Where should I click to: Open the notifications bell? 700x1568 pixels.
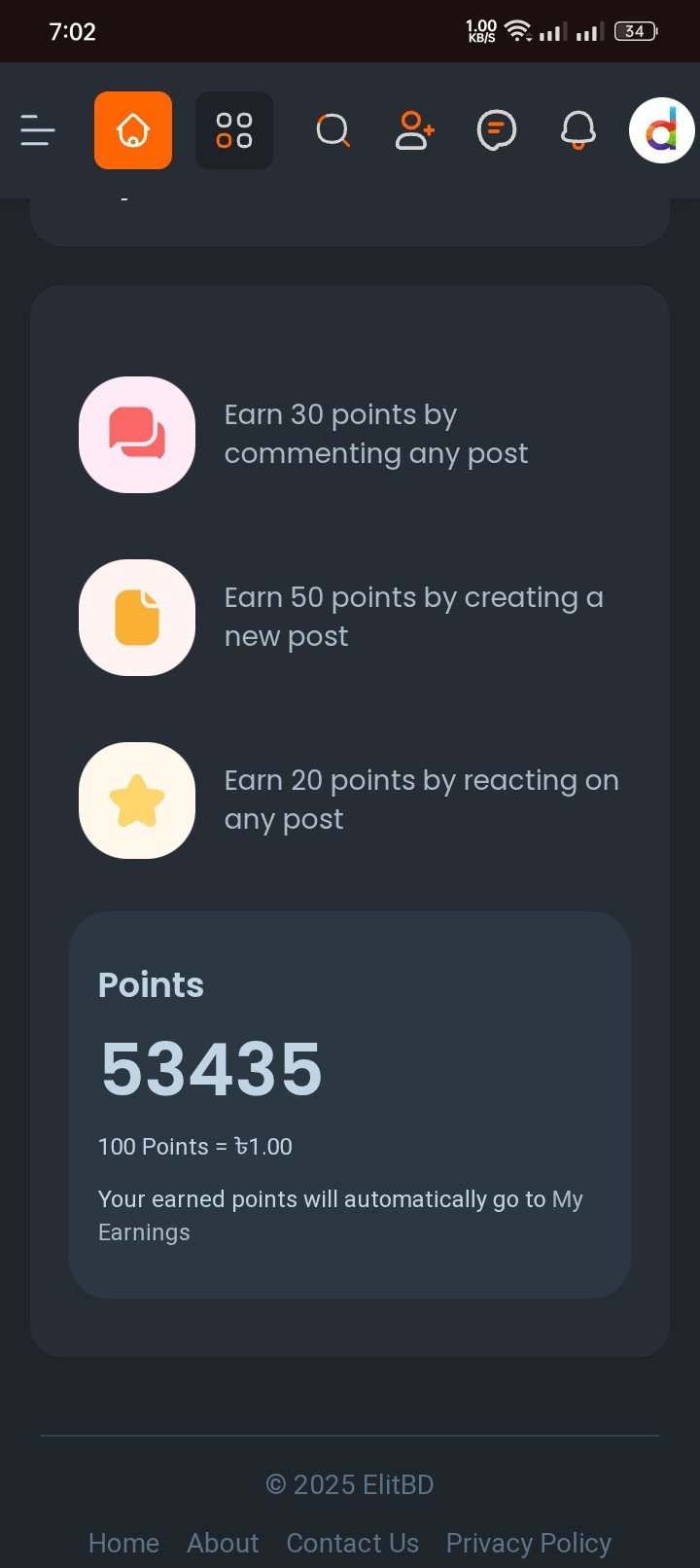[x=577, y=130]
